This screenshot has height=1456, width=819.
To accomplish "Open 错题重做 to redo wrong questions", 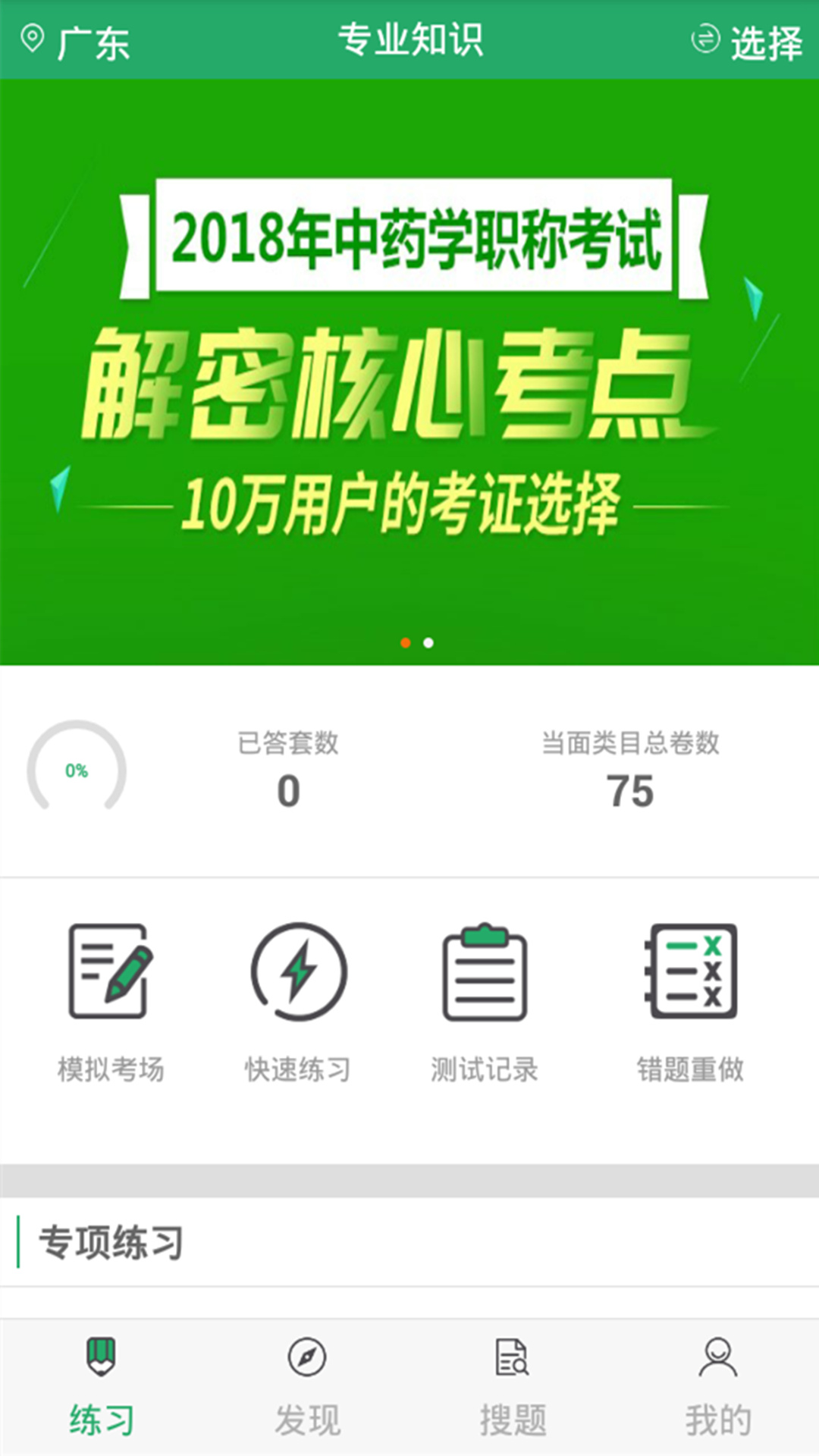I will (690, 1002).
